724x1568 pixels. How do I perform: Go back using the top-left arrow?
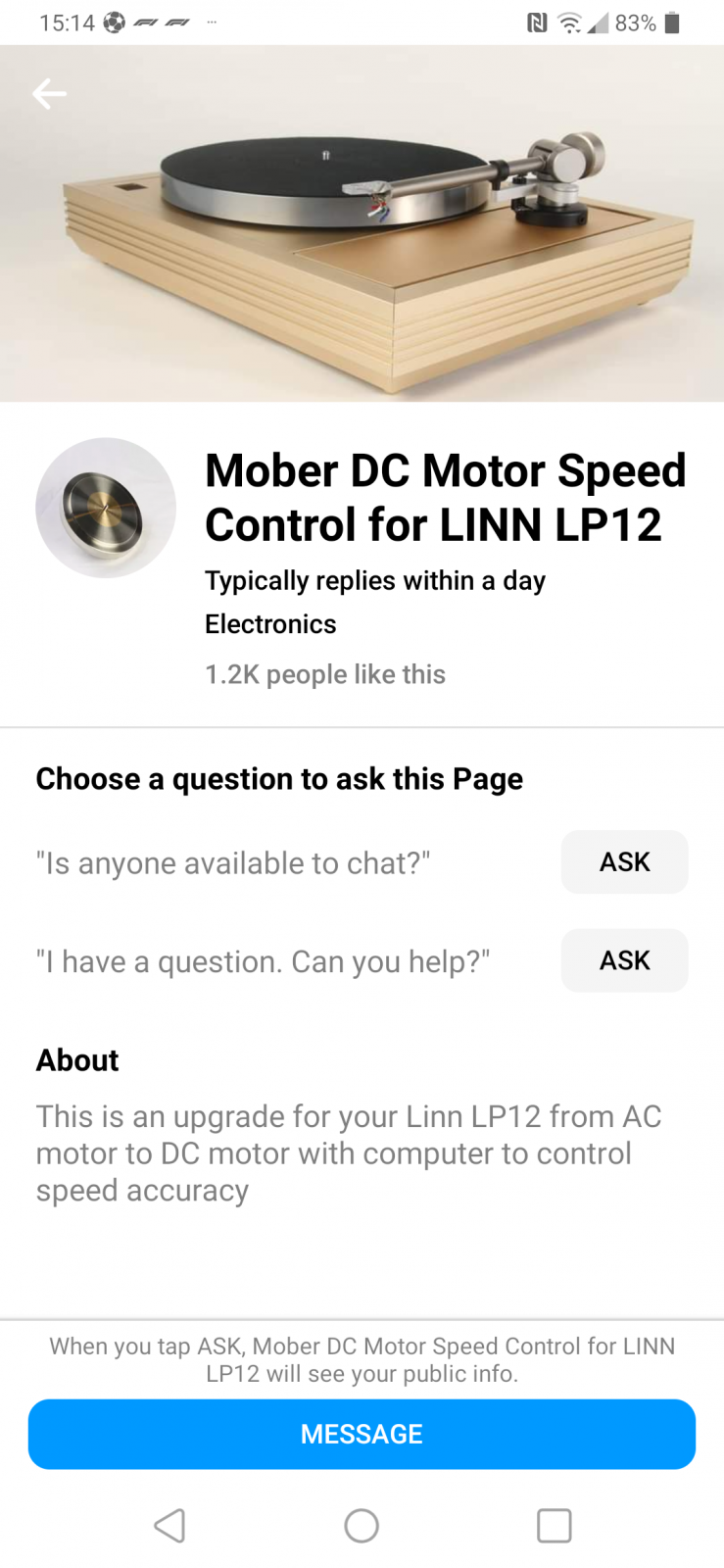[x=49, y=94]
